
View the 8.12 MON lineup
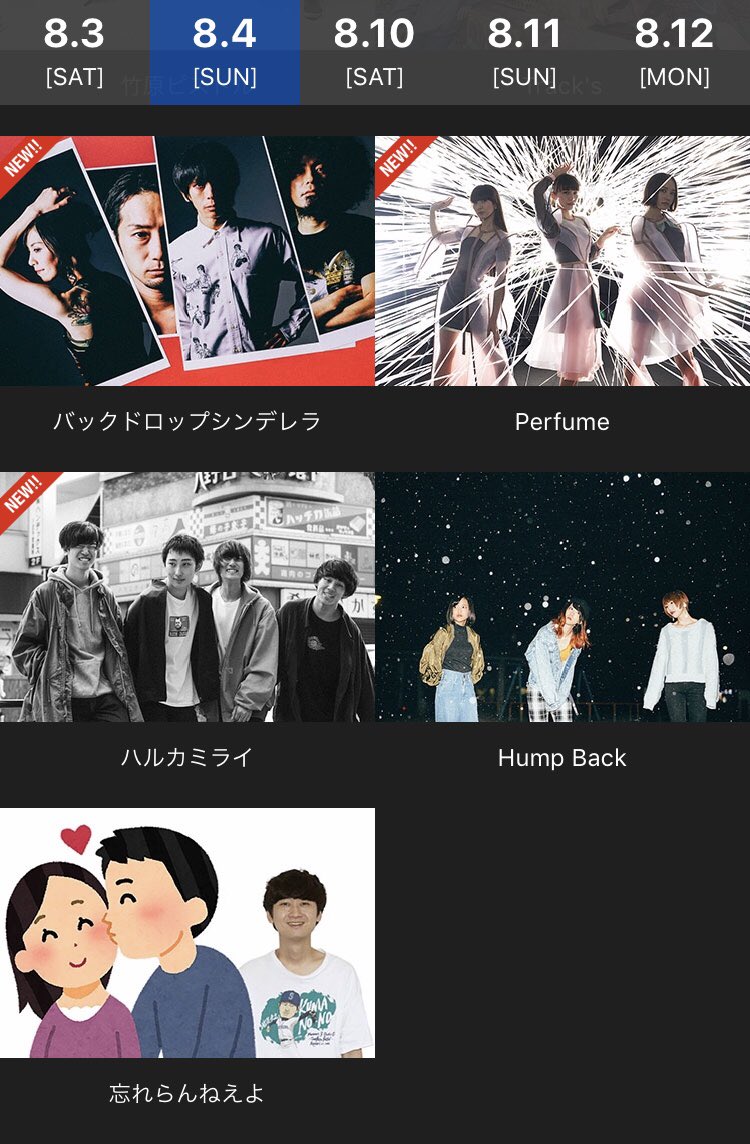[x=674, y=52]
